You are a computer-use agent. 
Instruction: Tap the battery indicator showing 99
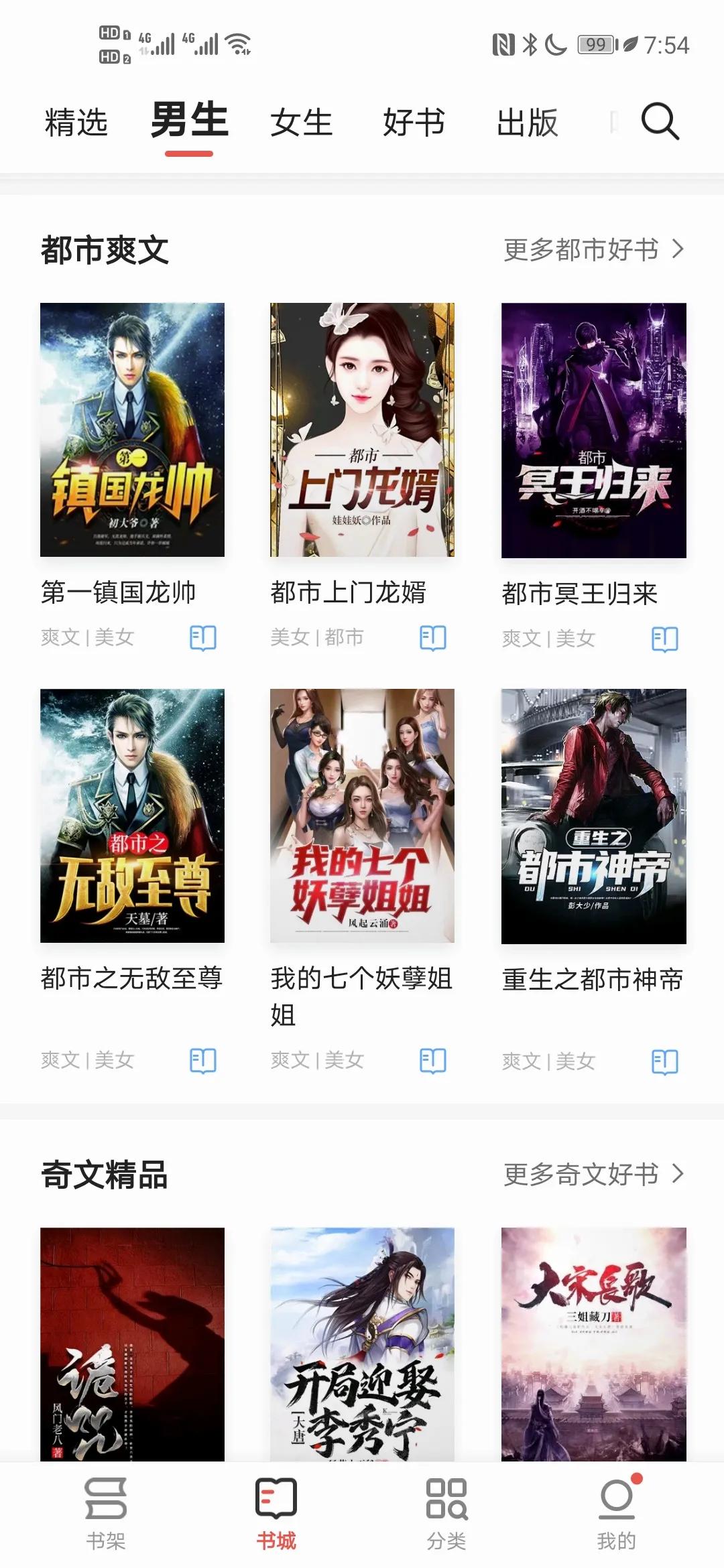(595, 46)
